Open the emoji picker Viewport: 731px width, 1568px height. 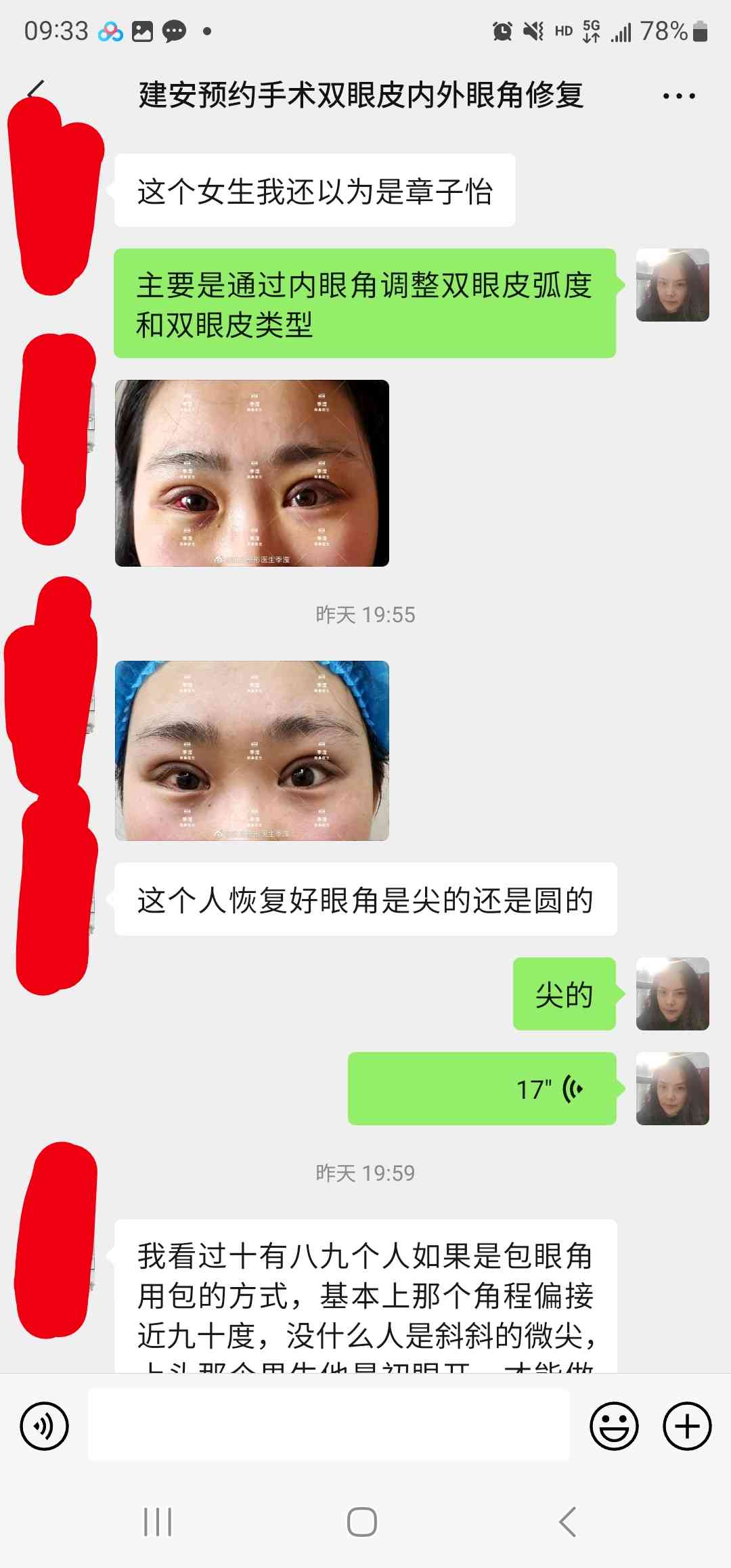614,1426
